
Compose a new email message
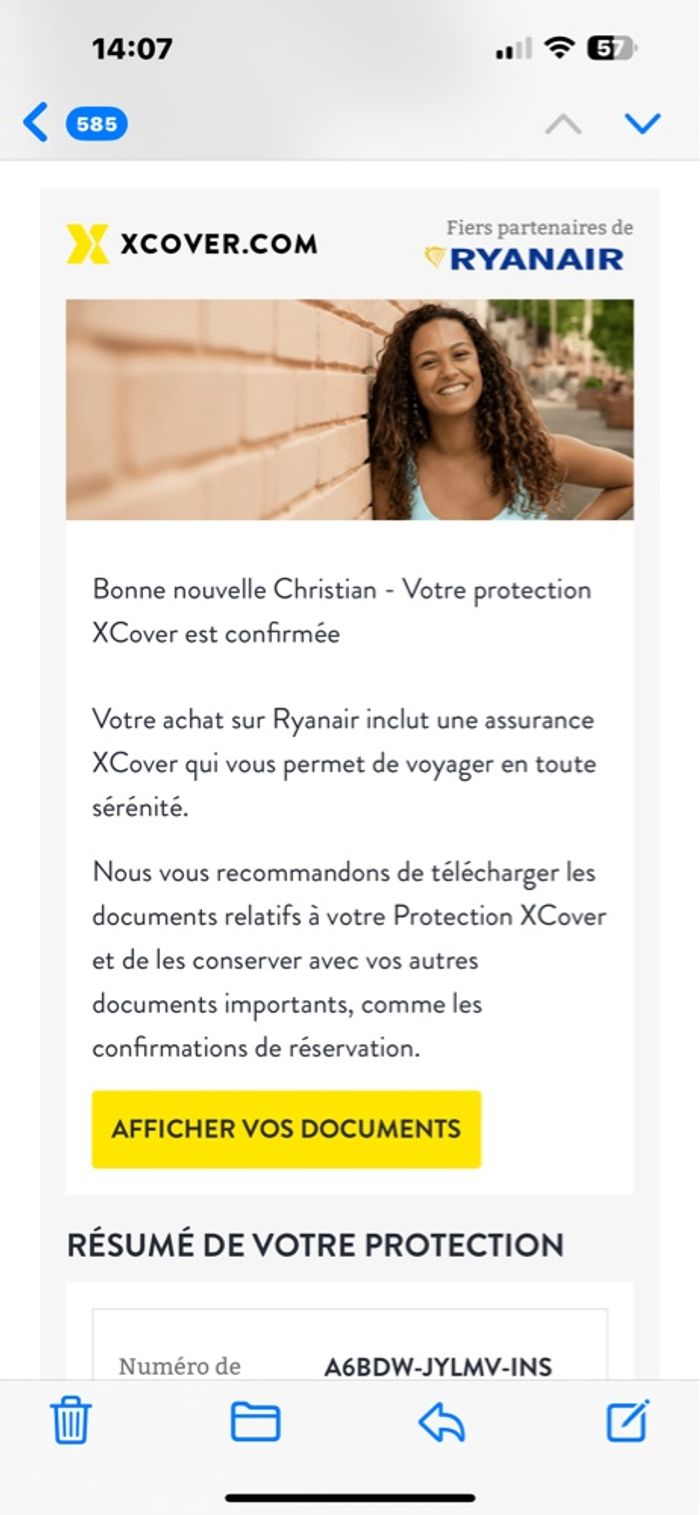(628, 1420)
